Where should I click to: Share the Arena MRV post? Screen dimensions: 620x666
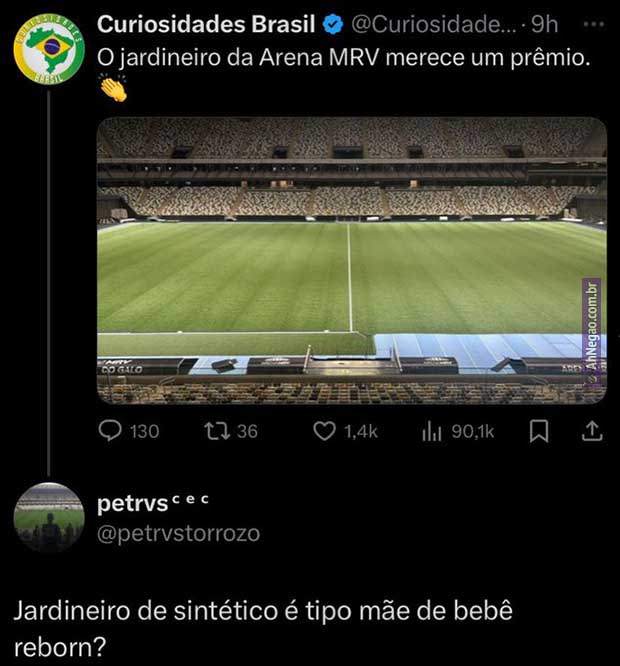coord(591,431)
